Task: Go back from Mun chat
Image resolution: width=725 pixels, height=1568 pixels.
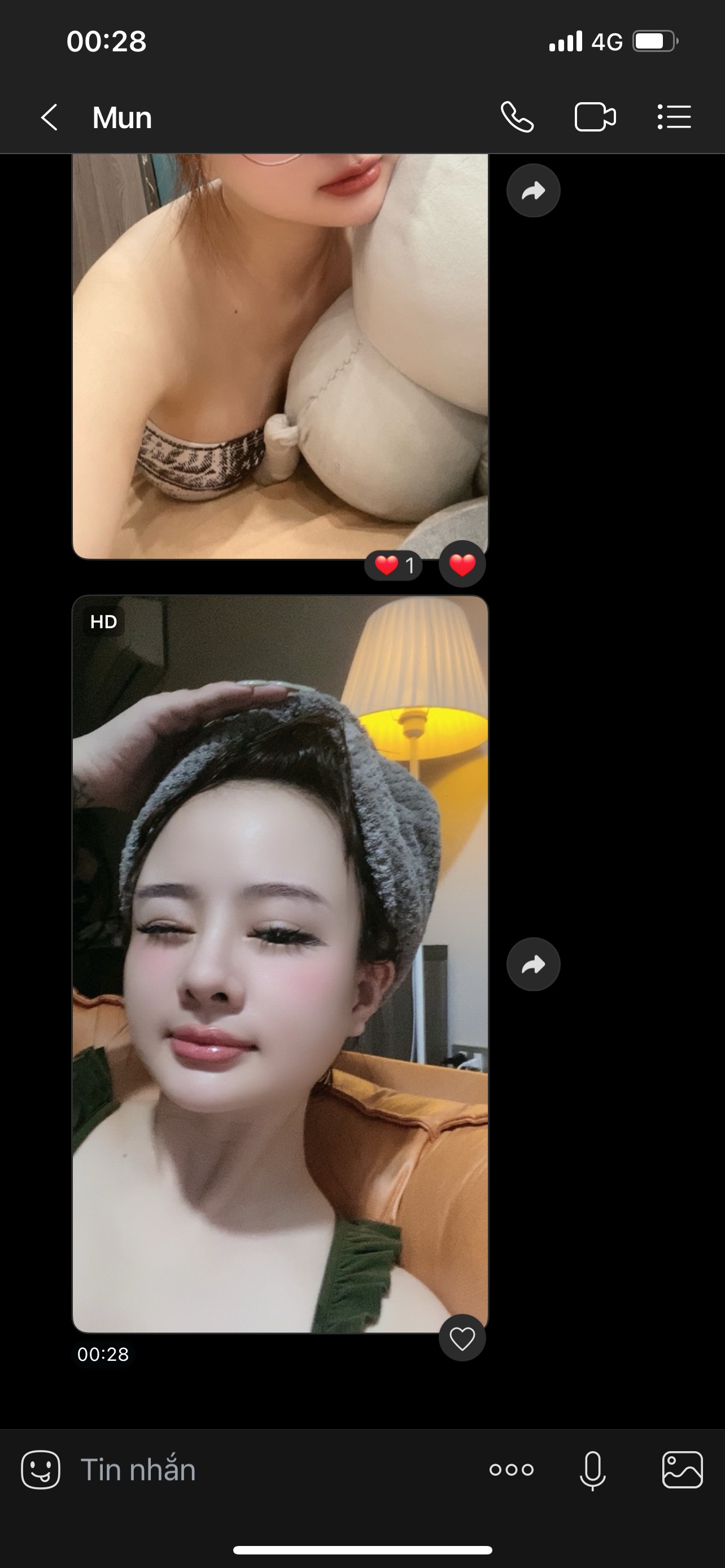Action: [49, 117]
